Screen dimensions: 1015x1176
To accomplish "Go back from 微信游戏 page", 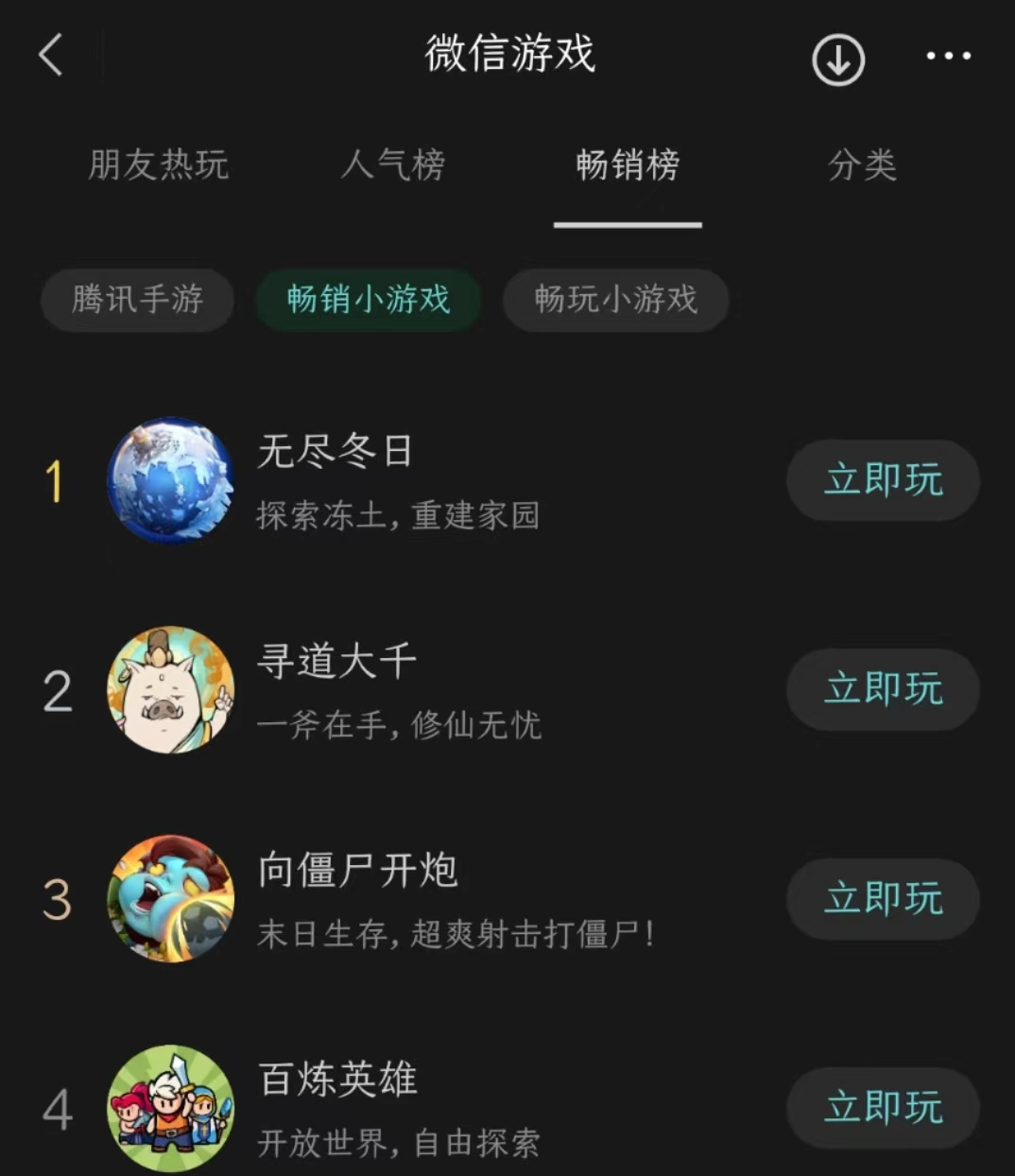I will click(x=51, y=55).
